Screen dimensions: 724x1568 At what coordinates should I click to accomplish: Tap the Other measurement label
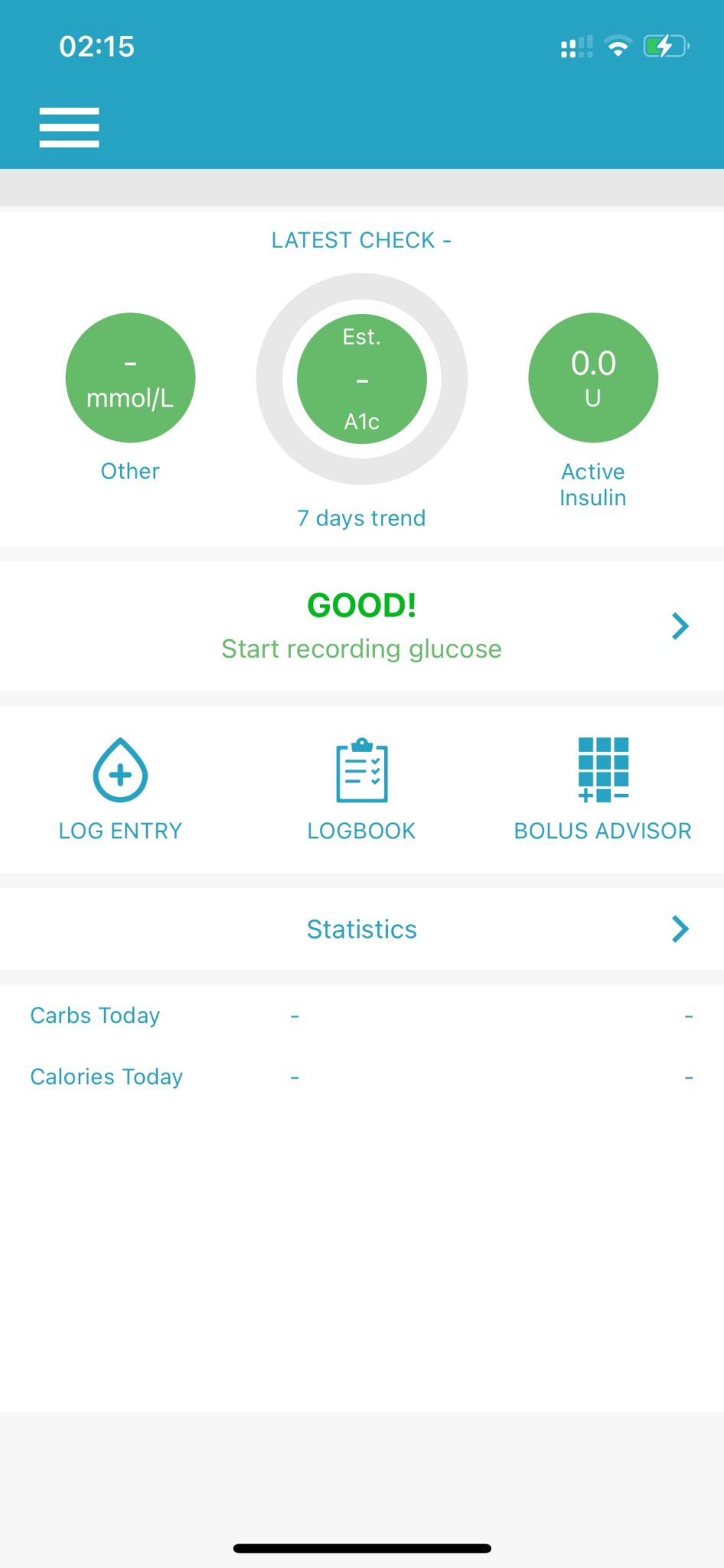click(x=129, y=470)
